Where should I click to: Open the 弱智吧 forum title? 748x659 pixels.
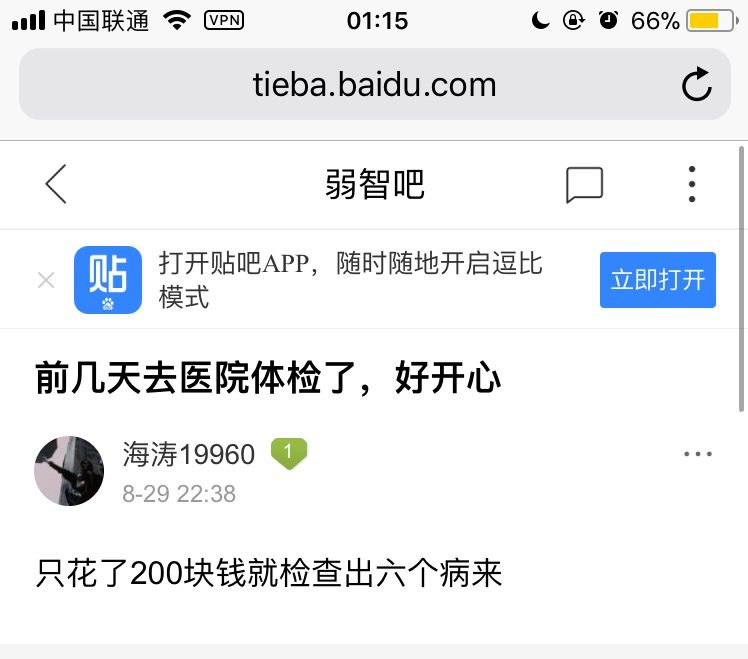pyautogui.click(x=374, y=185)
